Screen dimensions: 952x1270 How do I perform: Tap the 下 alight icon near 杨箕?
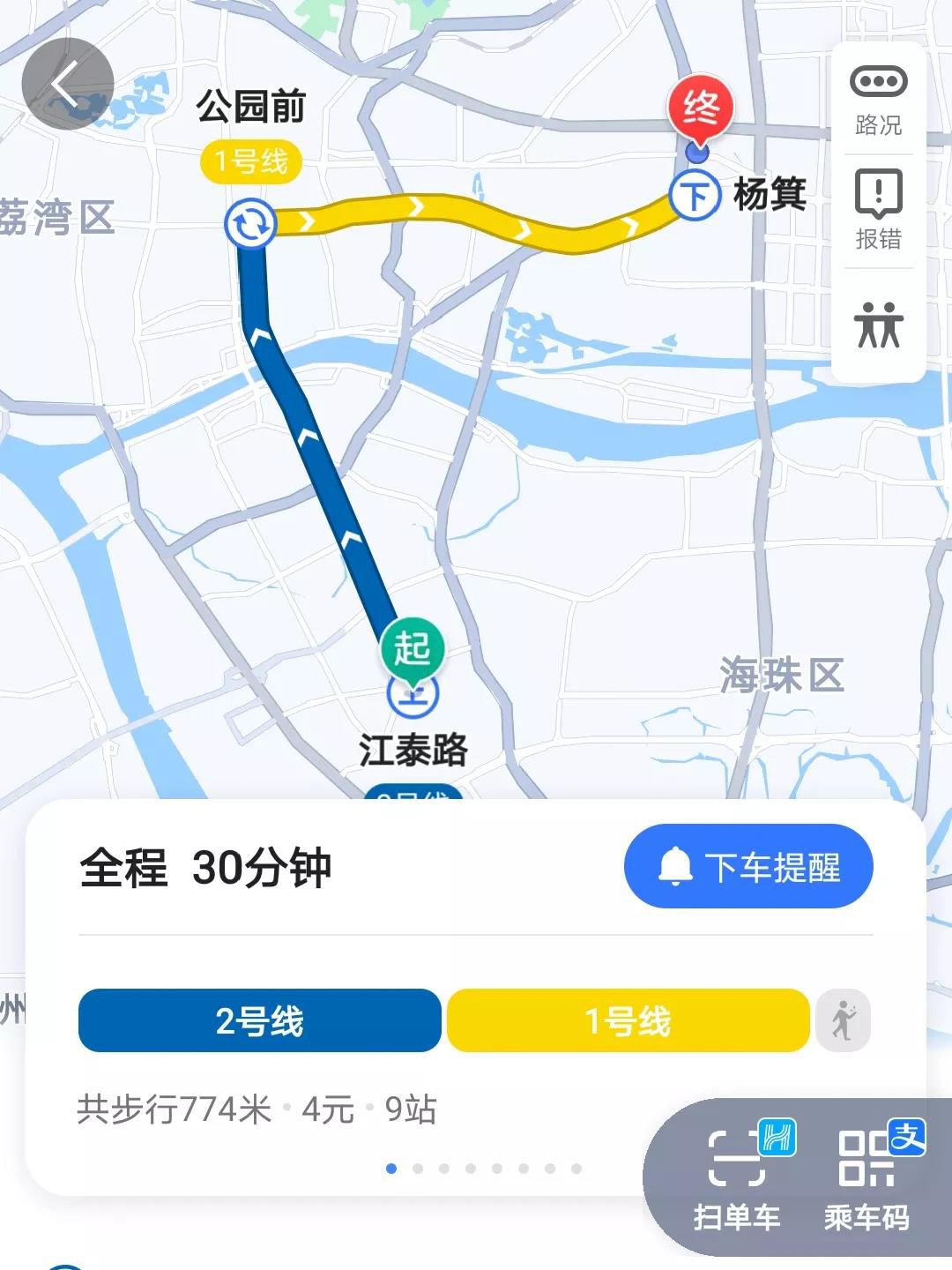click(x=695, y=192)
